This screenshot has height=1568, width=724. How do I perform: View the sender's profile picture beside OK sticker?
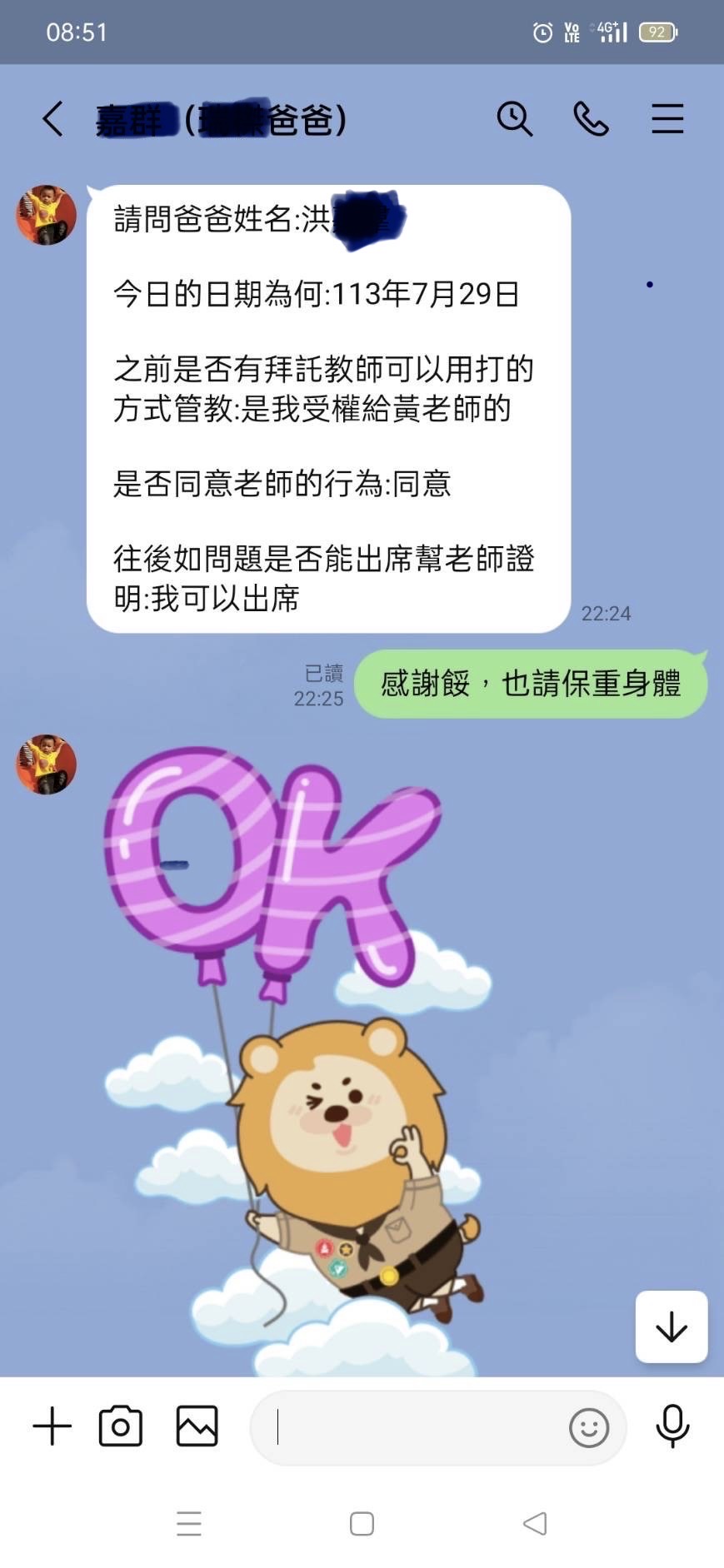(x=47, y=764)
